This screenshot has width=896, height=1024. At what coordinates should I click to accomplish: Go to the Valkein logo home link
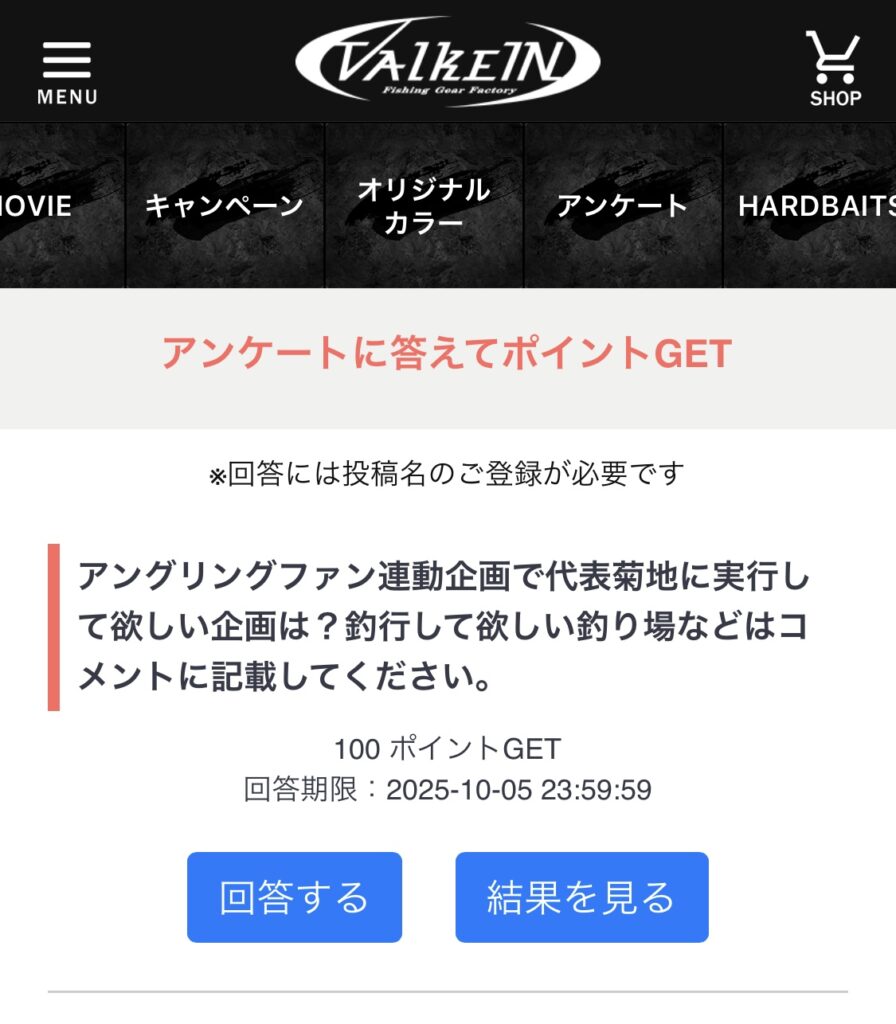point(447,62)
